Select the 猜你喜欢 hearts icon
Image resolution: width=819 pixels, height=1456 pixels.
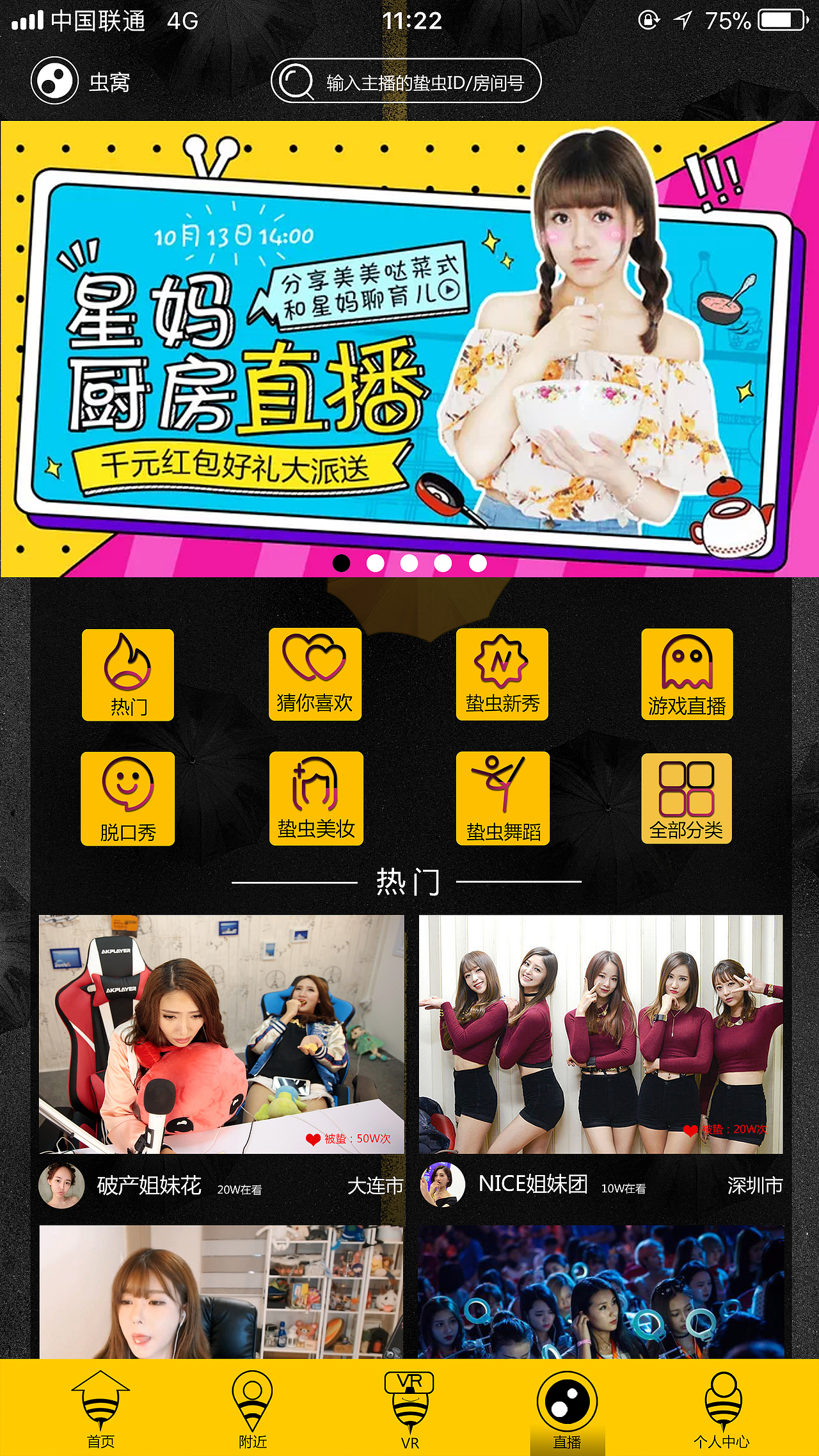point(315,675)
